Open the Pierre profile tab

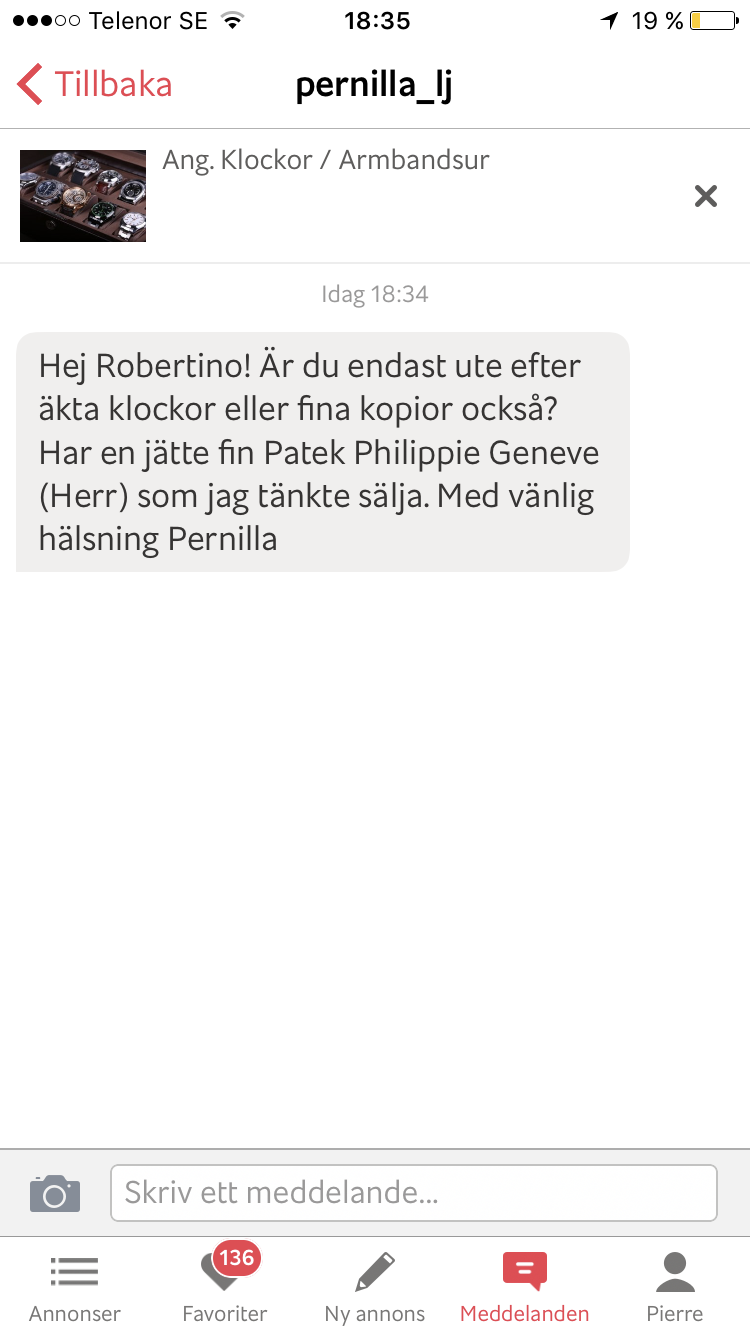[x=675, y=1289]
